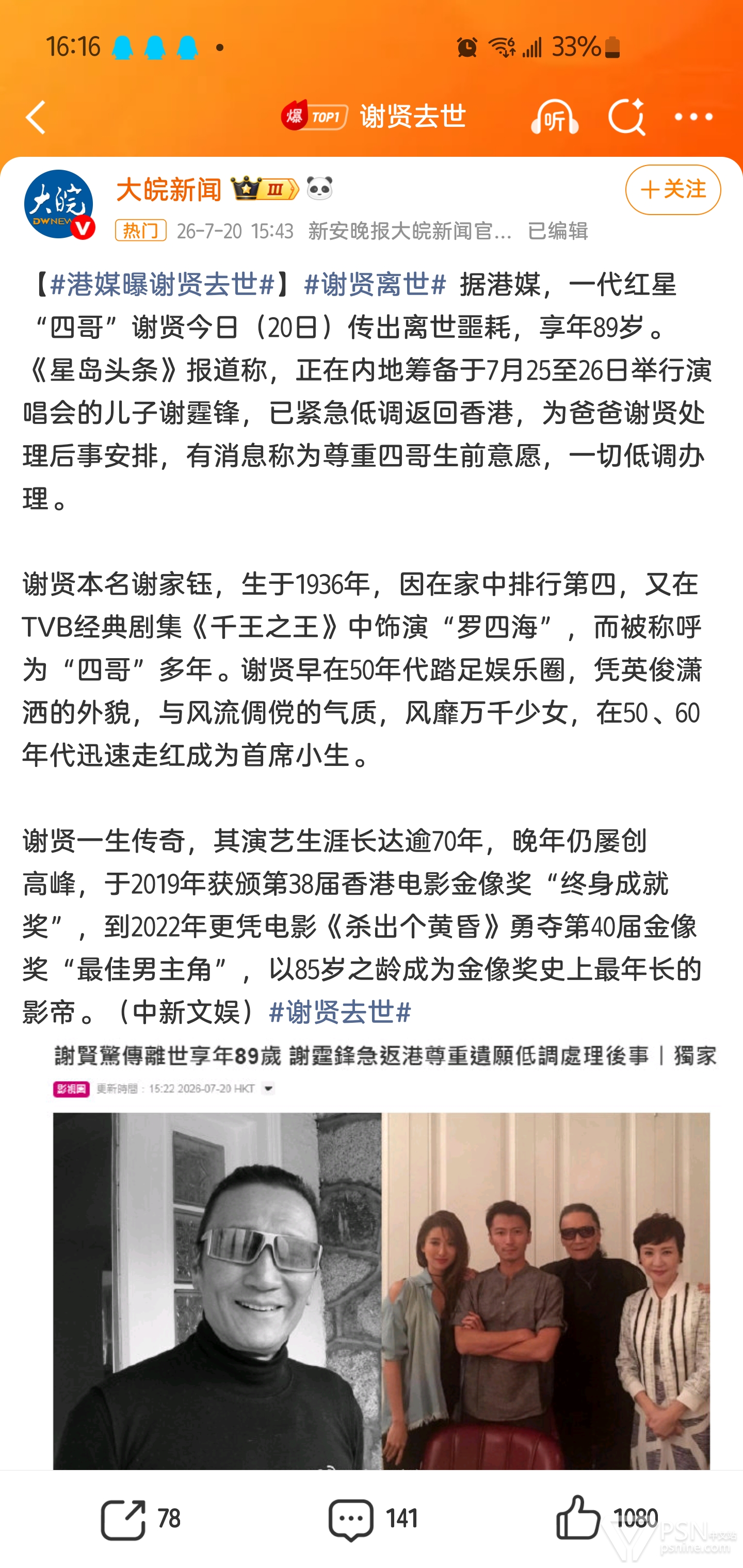Viewport: 743px width, 1568px height.
Task: Open 大皖新闻 profile avatar
Action: pos(59,205)
